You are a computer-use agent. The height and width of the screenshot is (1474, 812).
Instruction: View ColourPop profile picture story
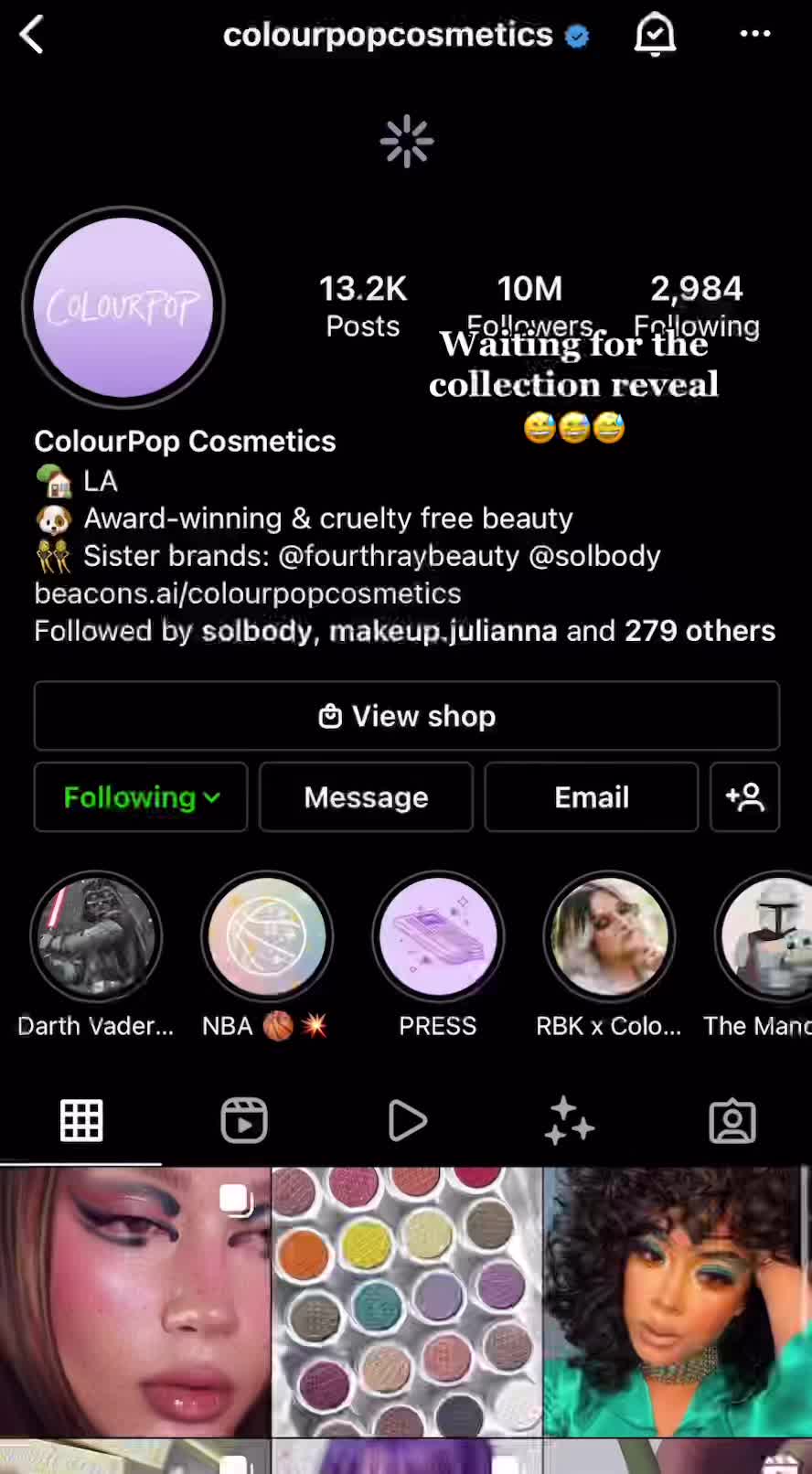click(x=123, y=307)
